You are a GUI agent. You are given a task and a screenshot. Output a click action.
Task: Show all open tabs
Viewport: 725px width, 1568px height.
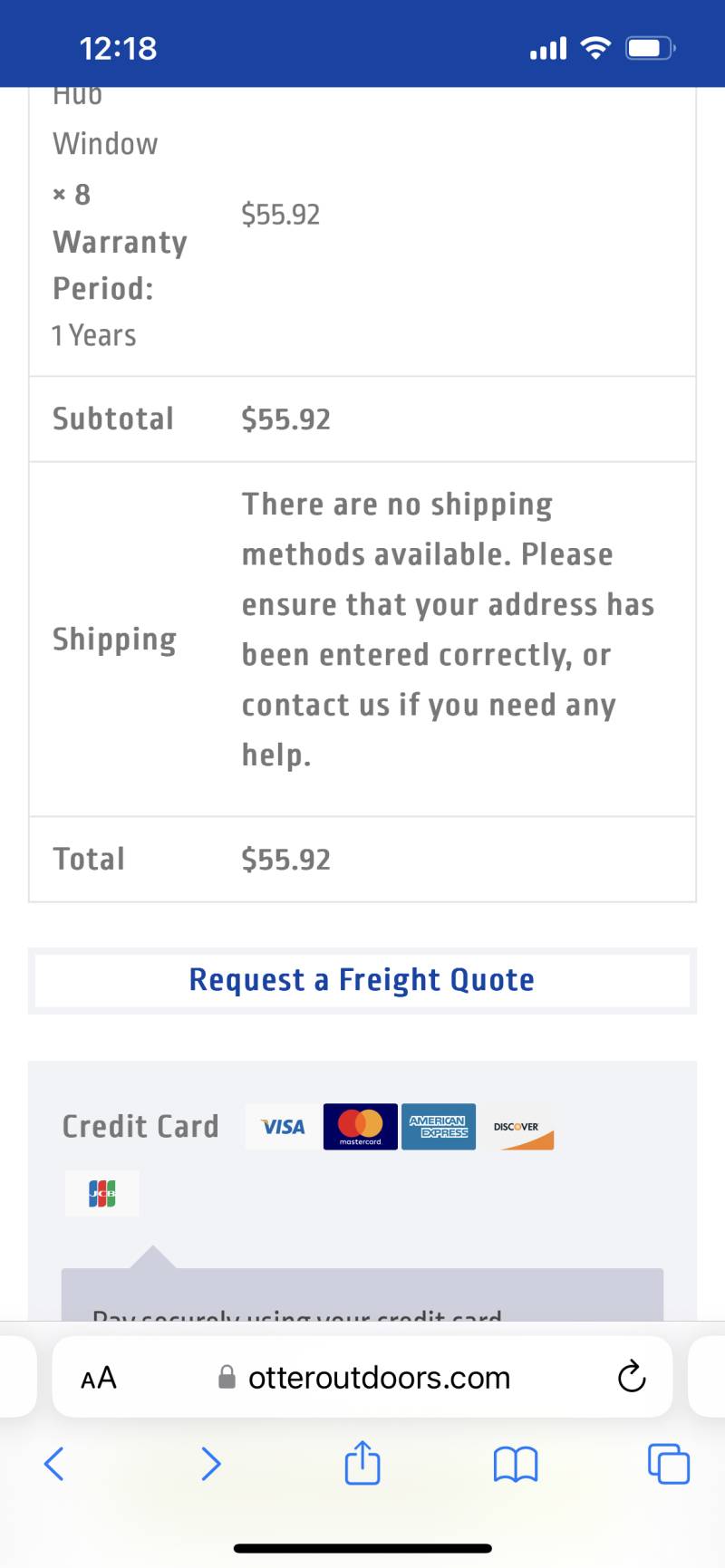pos(669,1463)
